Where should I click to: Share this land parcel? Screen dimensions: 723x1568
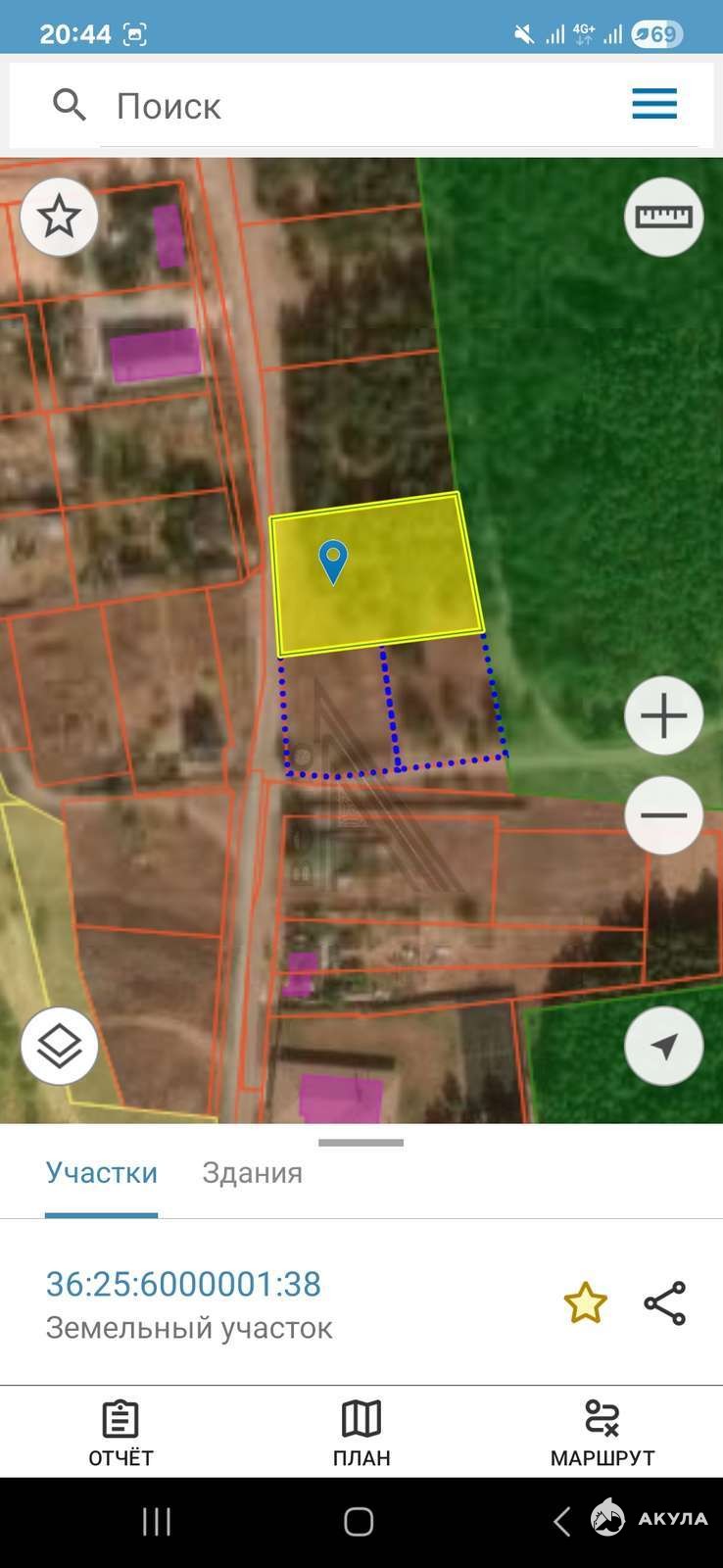pos(664,1303)
